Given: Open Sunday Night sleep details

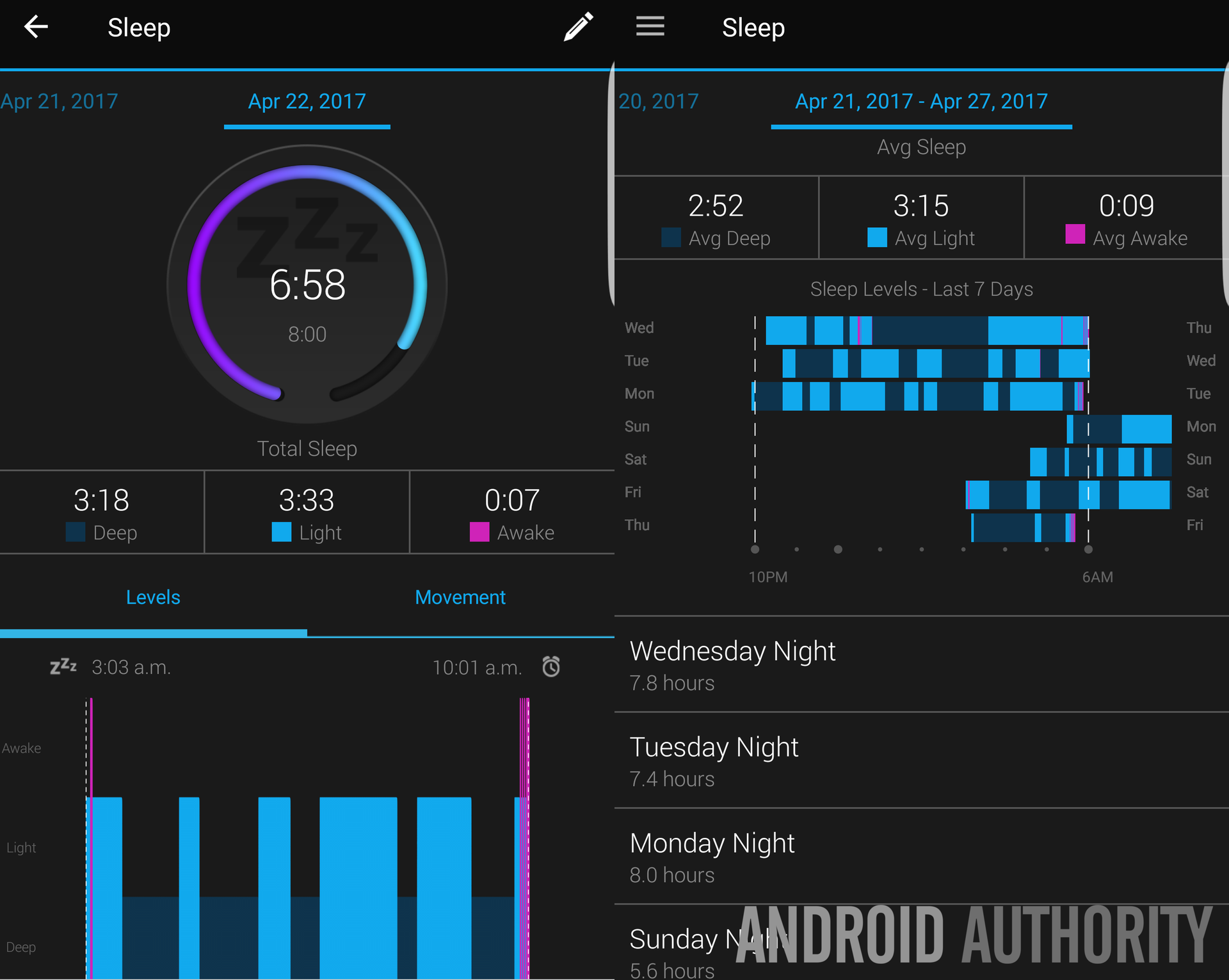Looking at the screenshot, I should (922, 943).
